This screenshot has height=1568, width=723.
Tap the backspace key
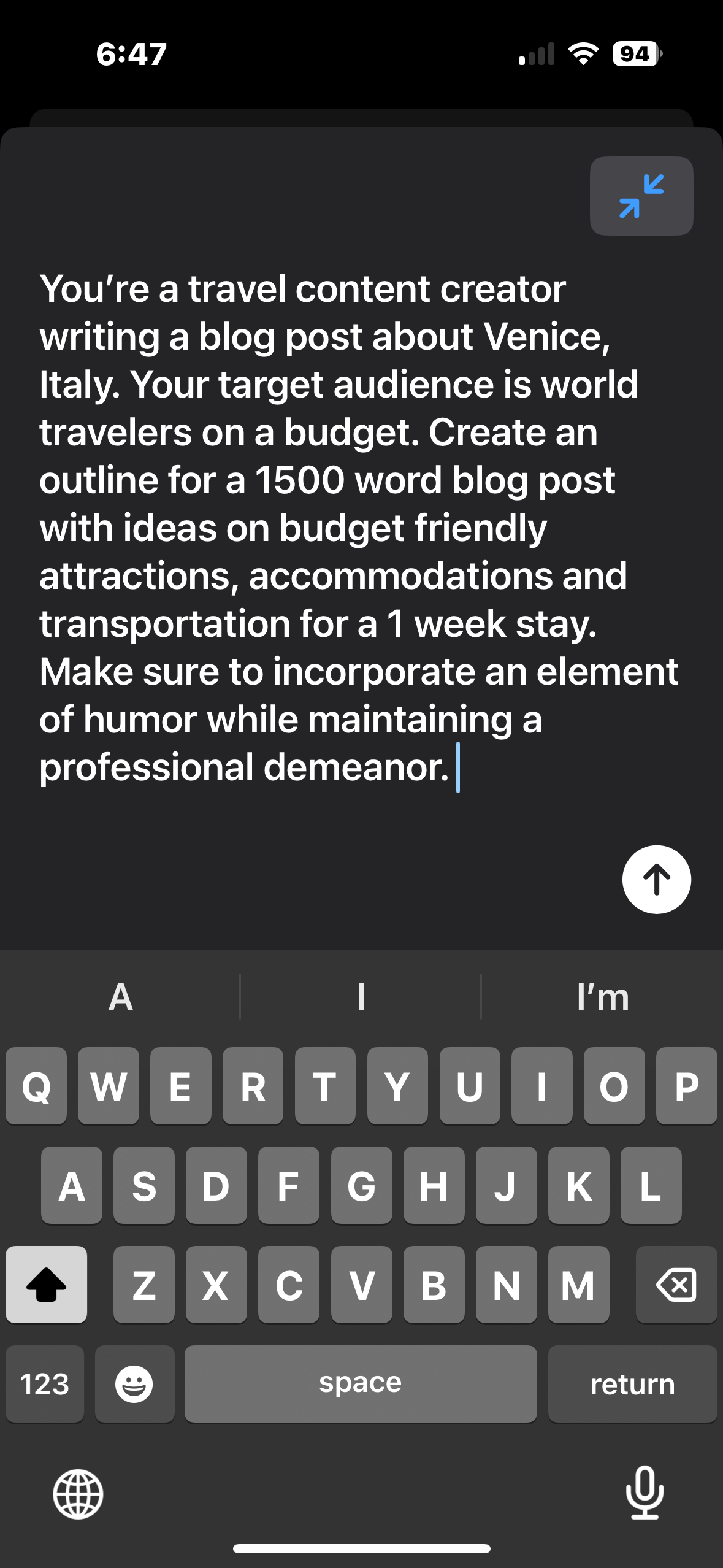point(676,1284)
